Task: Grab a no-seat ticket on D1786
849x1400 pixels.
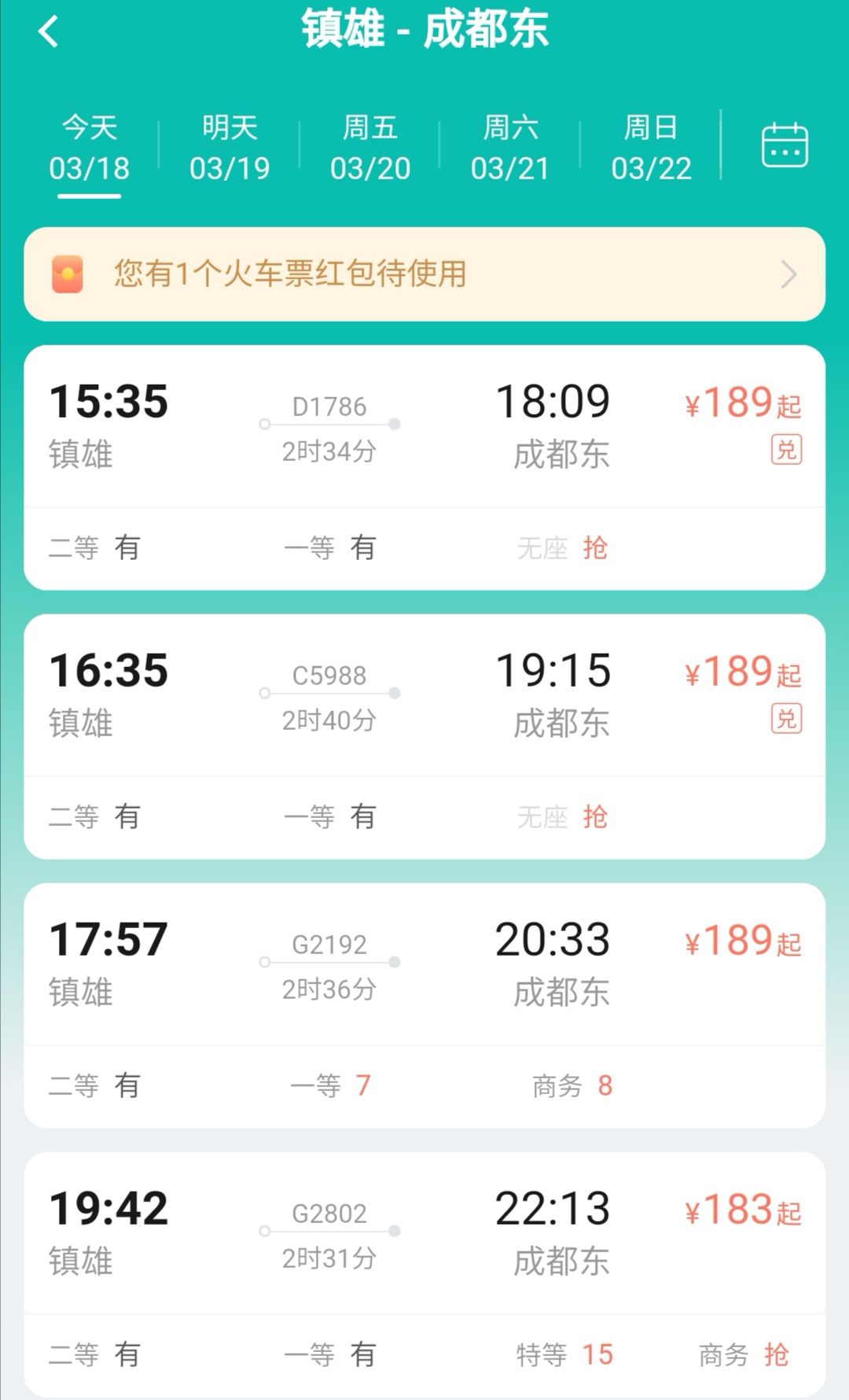Action: point(595,547)
